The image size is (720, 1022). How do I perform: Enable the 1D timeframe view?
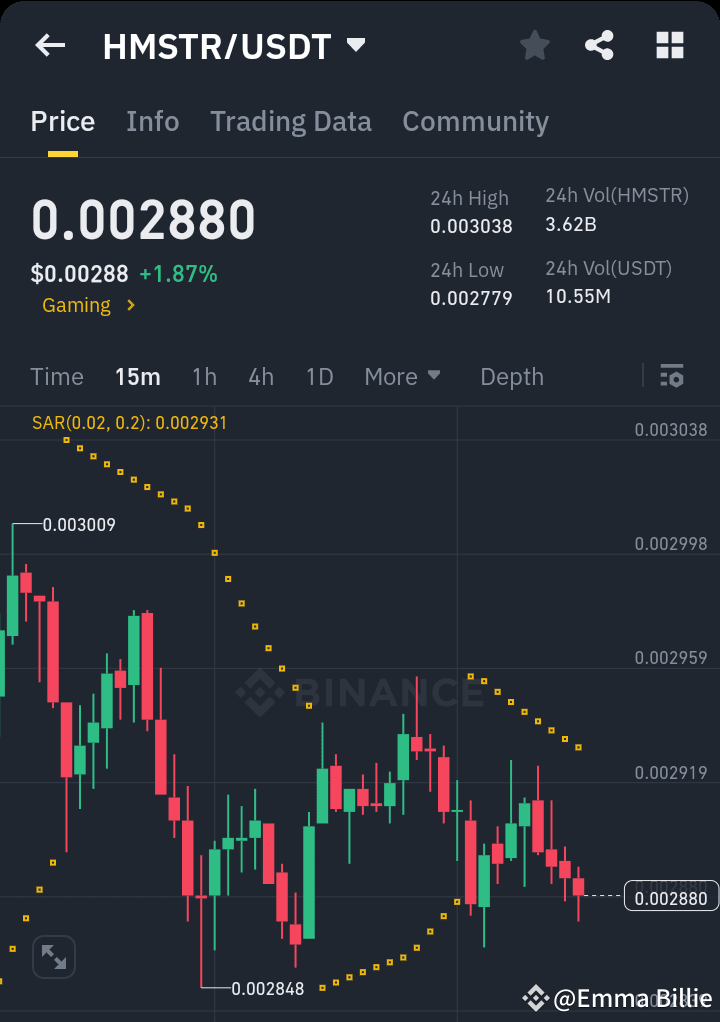(x=319, y=377)
